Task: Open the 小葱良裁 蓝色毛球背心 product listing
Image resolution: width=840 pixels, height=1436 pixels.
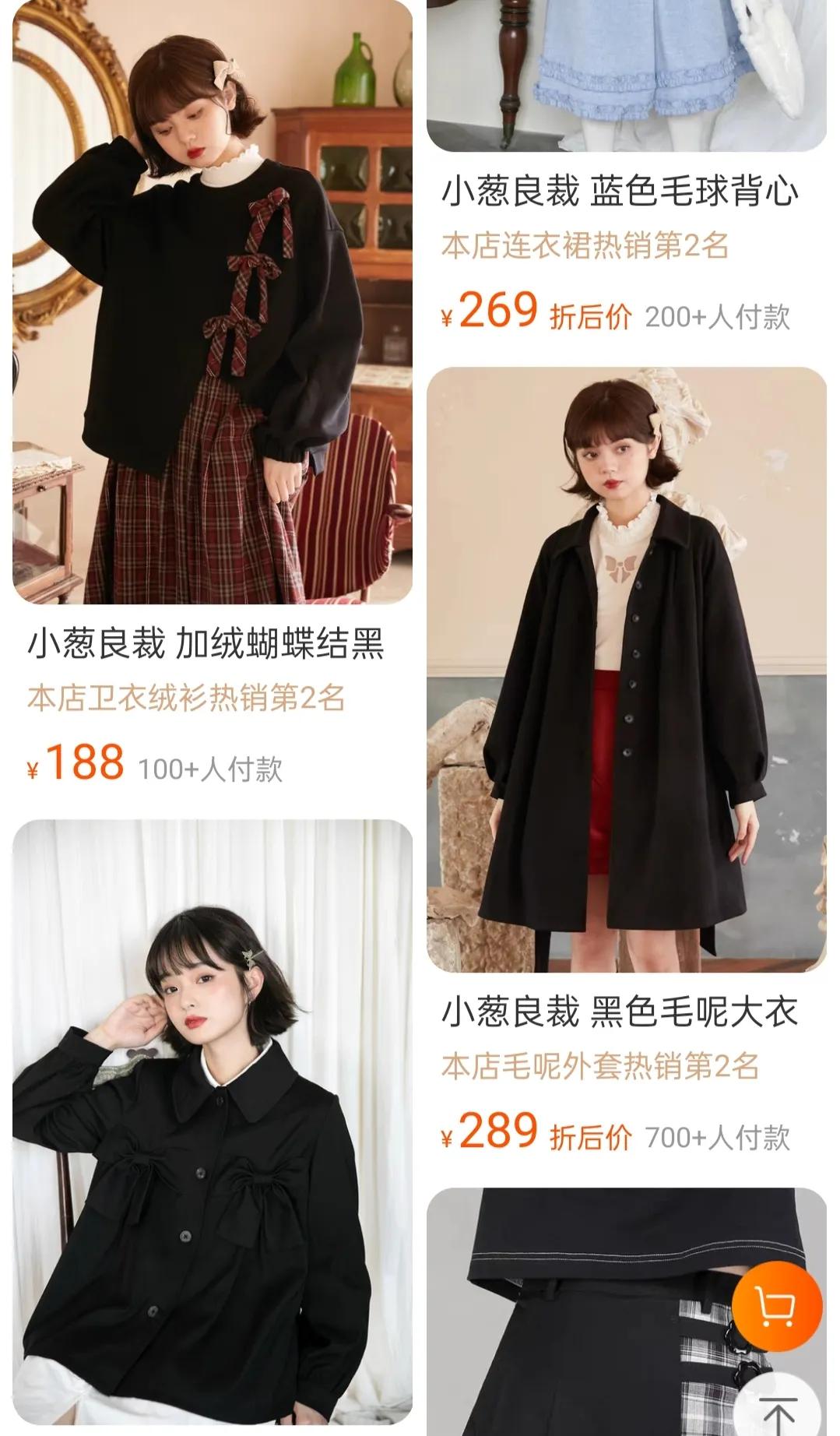Action: coord(619,192)
